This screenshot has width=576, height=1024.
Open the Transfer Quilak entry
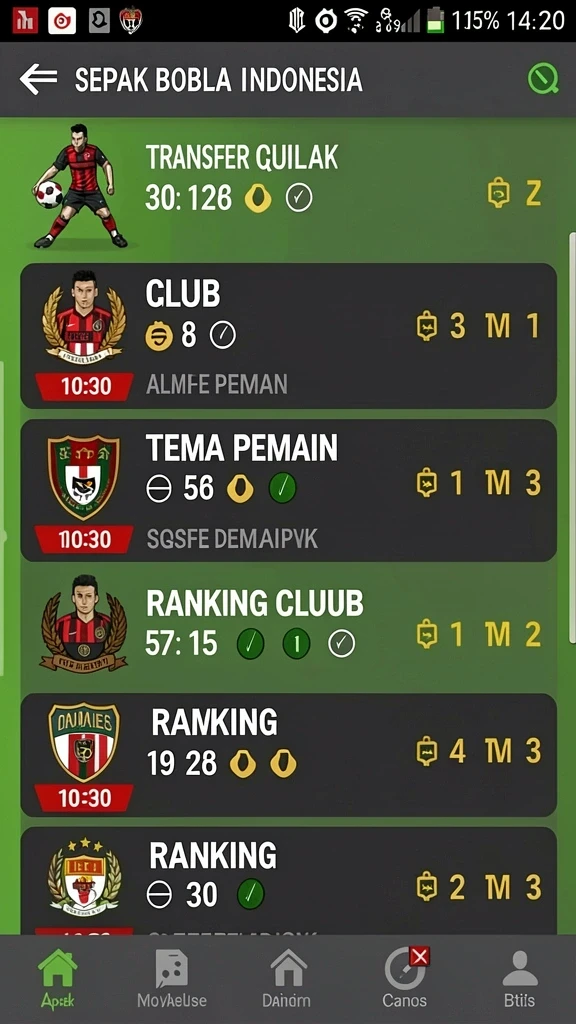(x=288, y=186)
